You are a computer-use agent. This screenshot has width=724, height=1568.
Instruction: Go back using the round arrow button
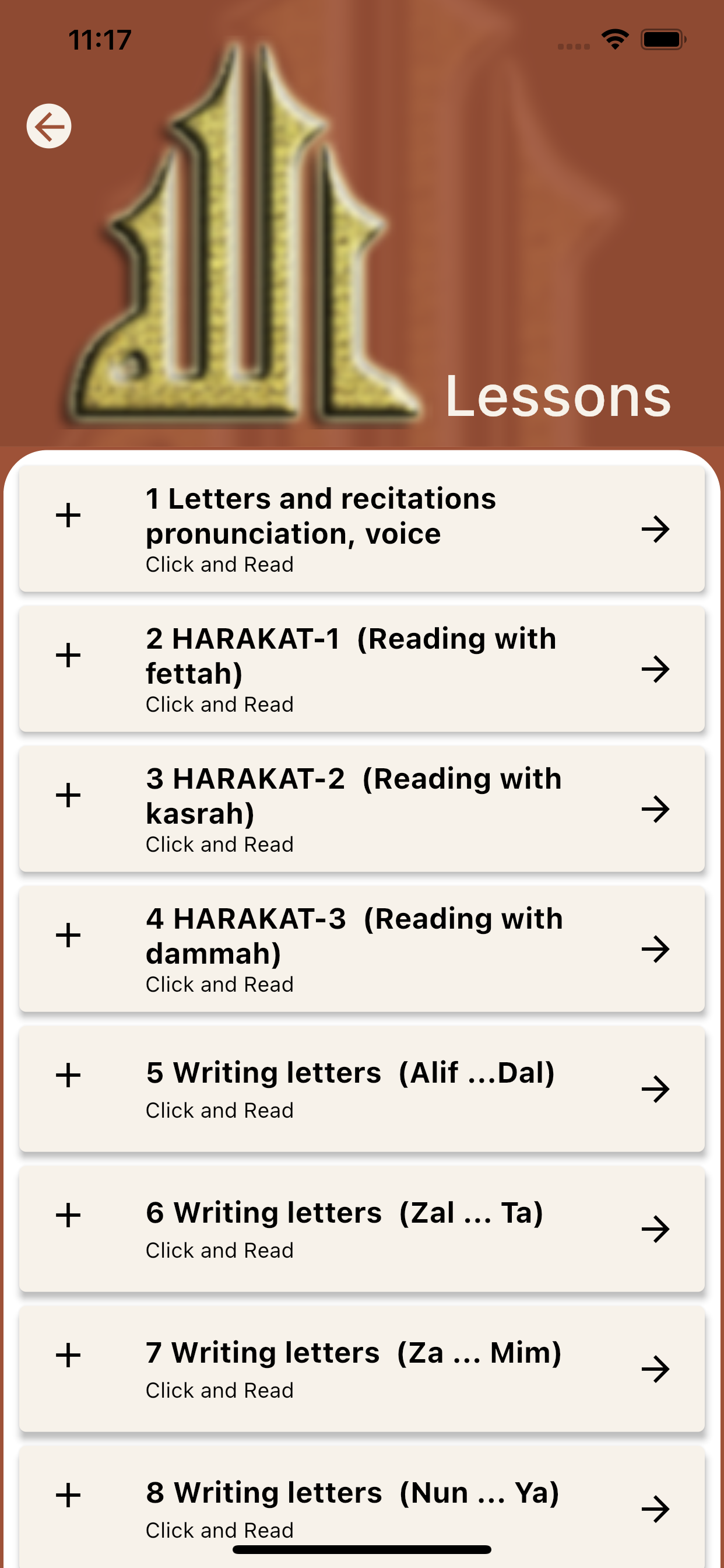tap(48, 126)
